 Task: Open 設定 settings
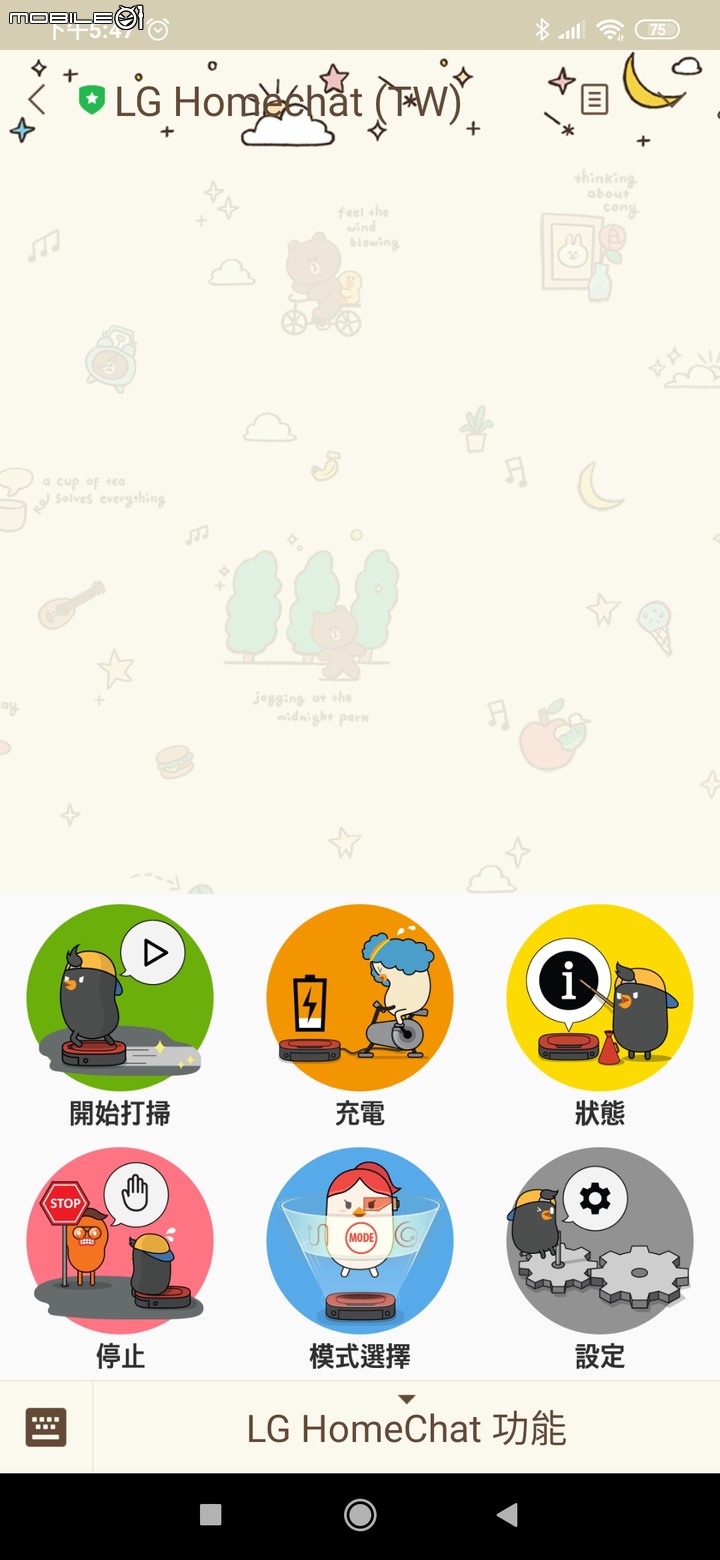click(x=600, y=1241)
